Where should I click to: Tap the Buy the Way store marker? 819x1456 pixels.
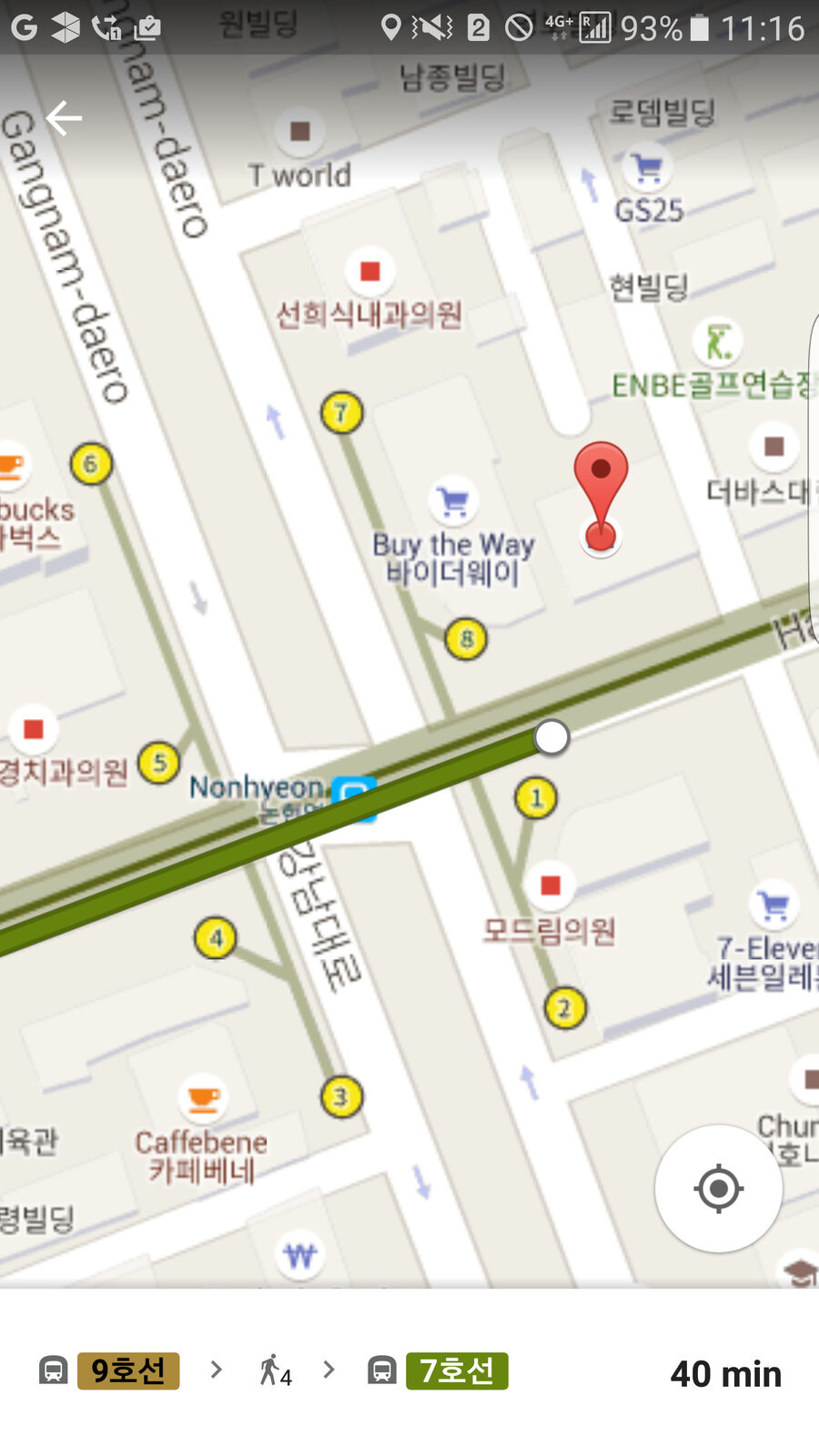453,500
